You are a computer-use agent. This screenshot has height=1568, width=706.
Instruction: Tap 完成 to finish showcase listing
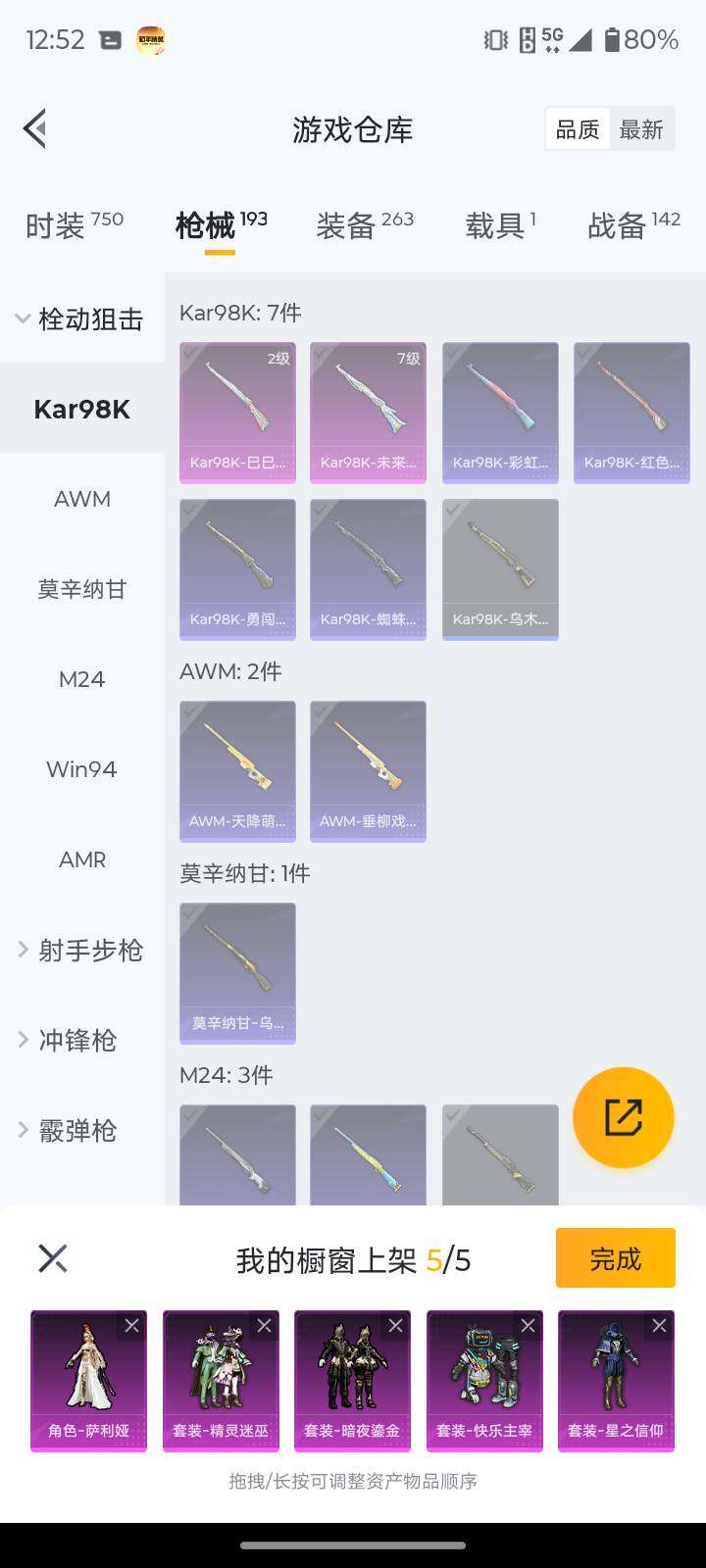point(615,1258)
